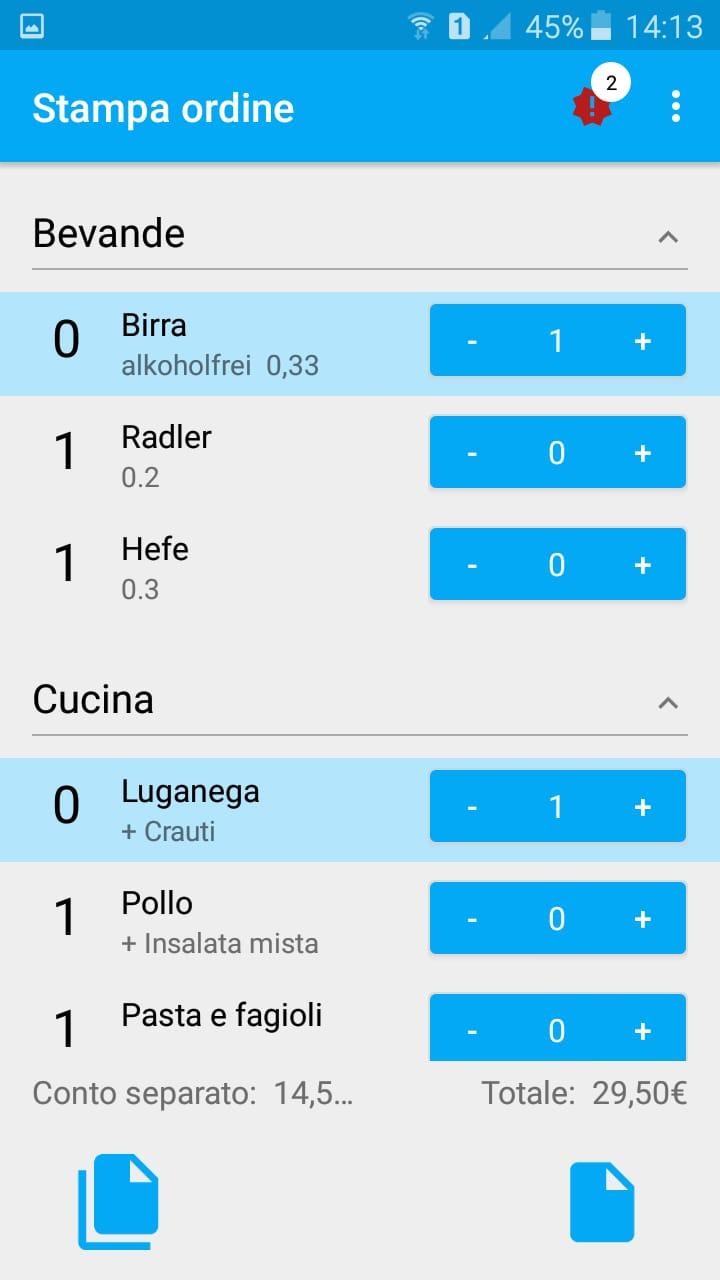Decrease the Birra quantity
This screenshot has height=1280, width=720.
pos(472,341)
